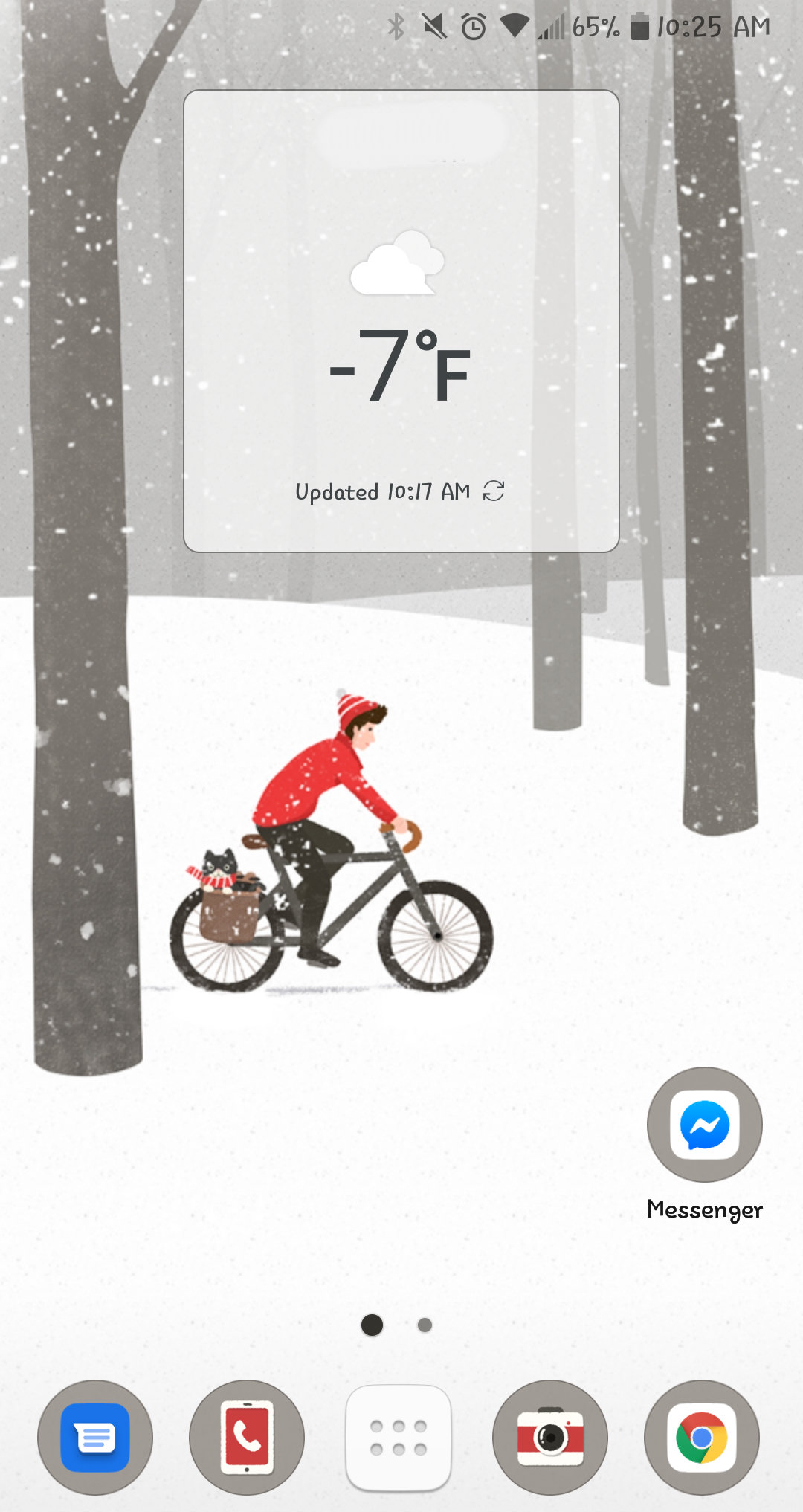Open the Messenger app
The image size is (803, 1512).
coord(704,1125)
